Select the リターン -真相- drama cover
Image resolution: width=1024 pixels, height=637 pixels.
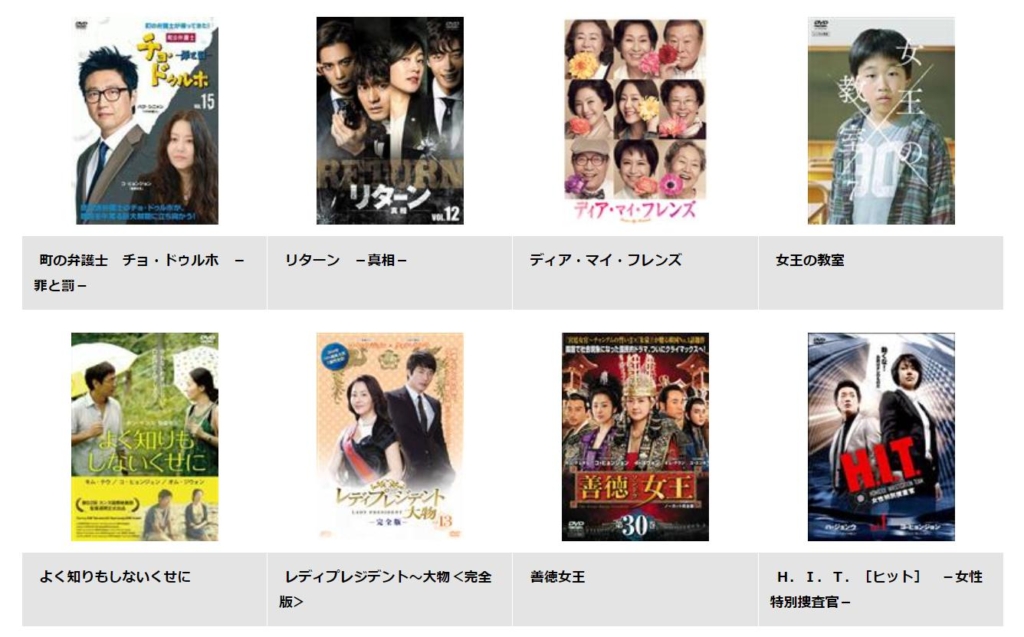click(x=390, y=120)
